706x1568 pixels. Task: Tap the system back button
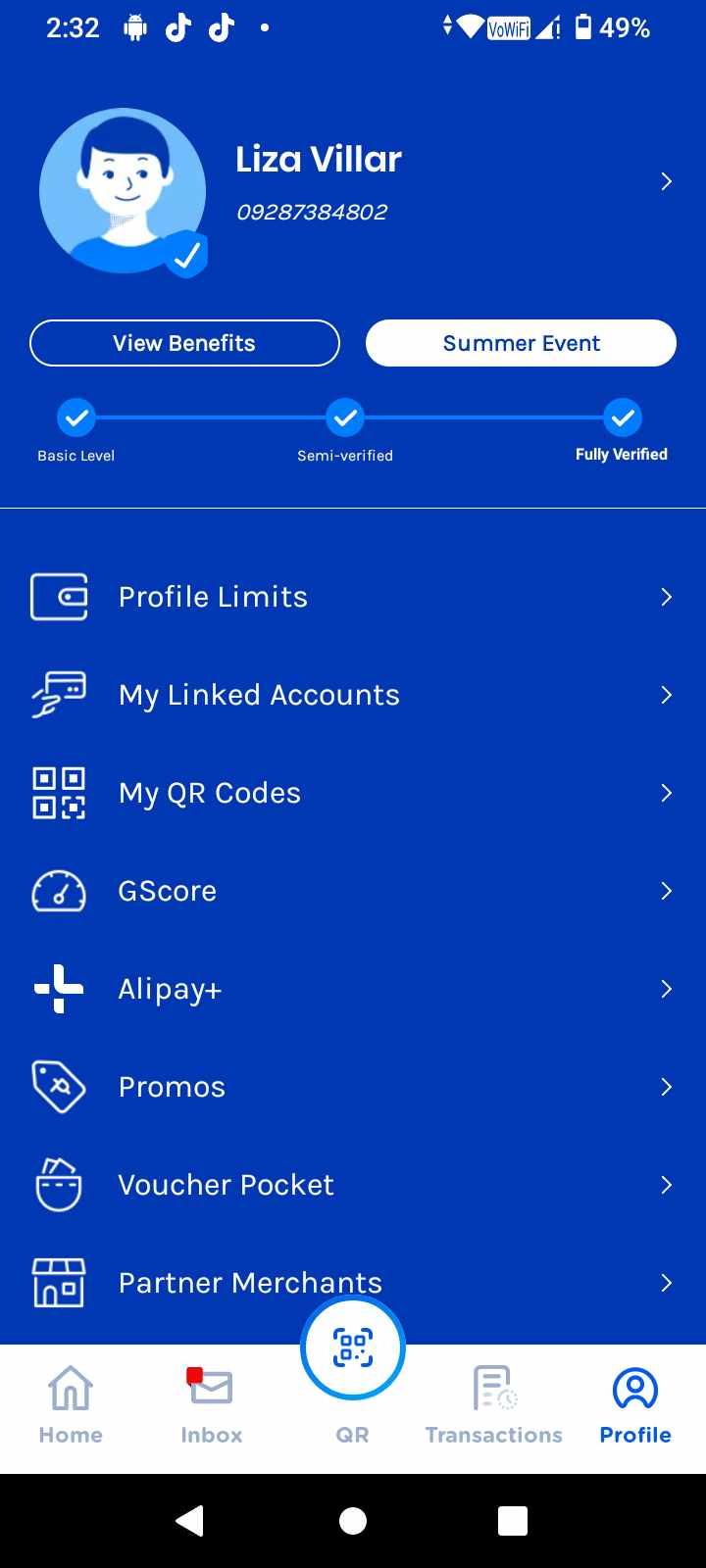[189, 1520]
